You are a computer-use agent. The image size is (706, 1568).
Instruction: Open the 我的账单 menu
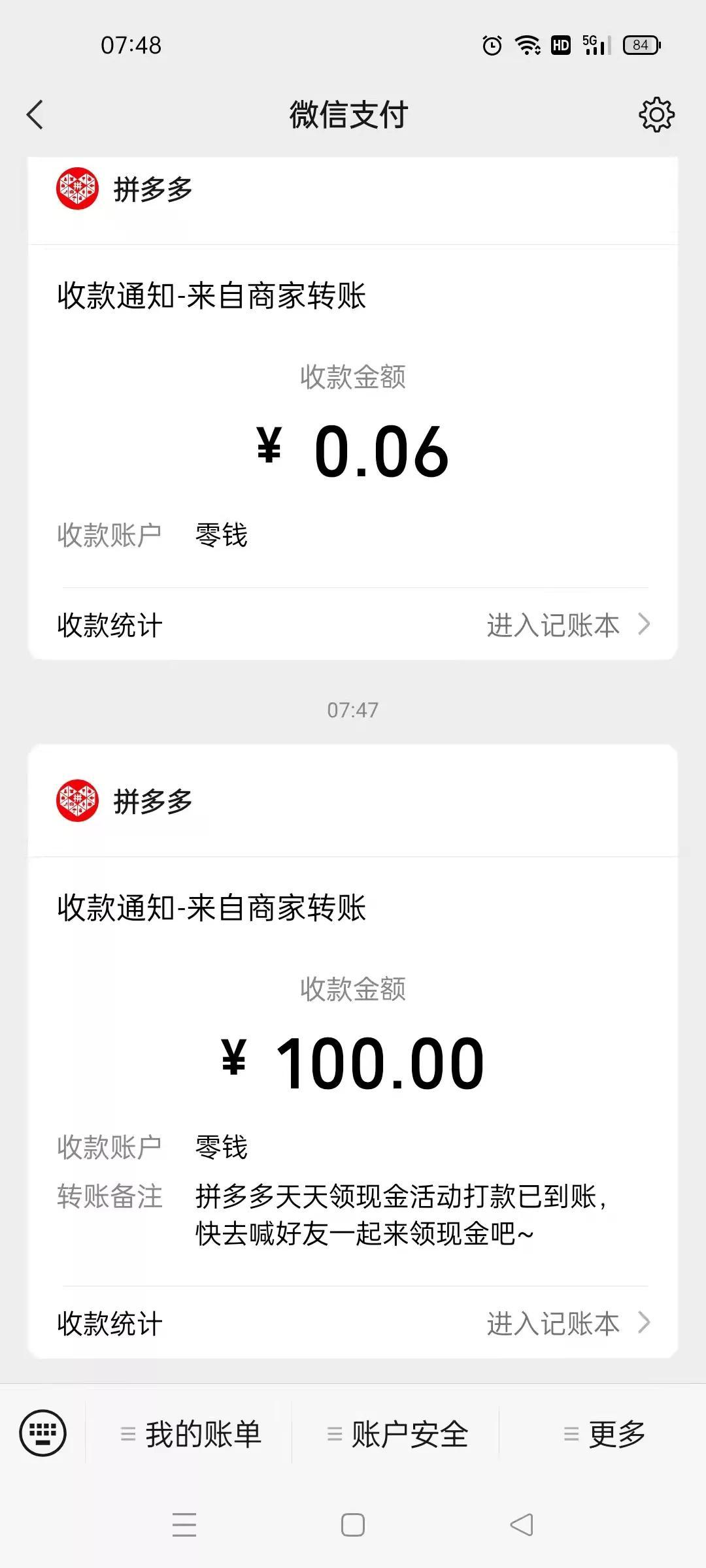pyautogui.click(x=190, y=1434)
